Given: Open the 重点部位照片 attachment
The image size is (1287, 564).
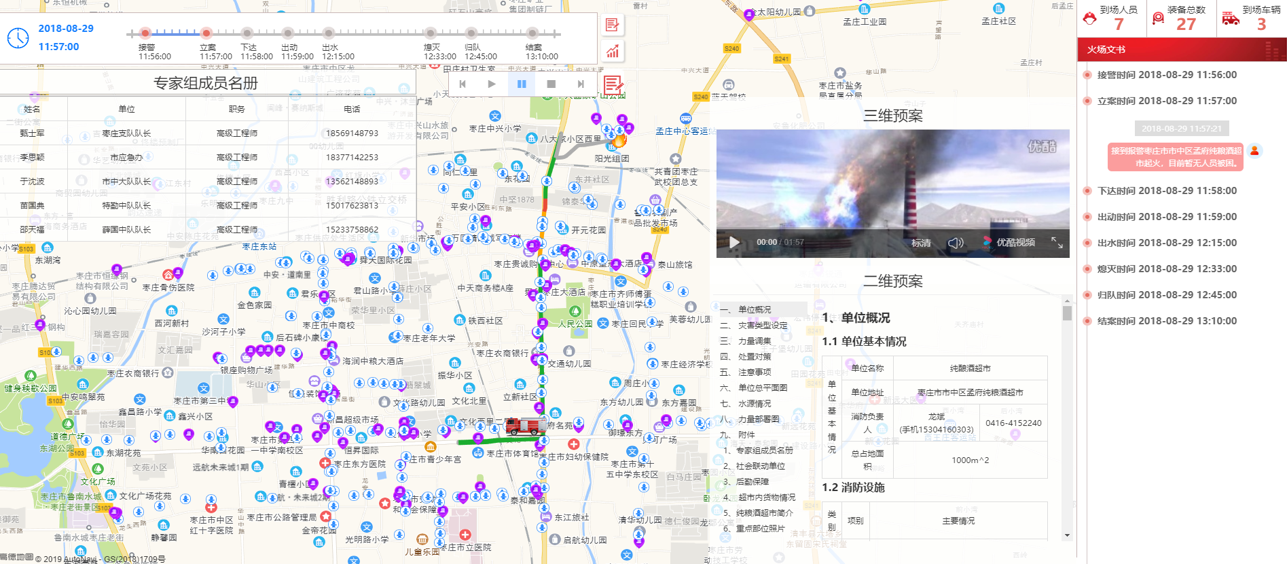Looking at the screenshot, I should (x=766, y=528).
